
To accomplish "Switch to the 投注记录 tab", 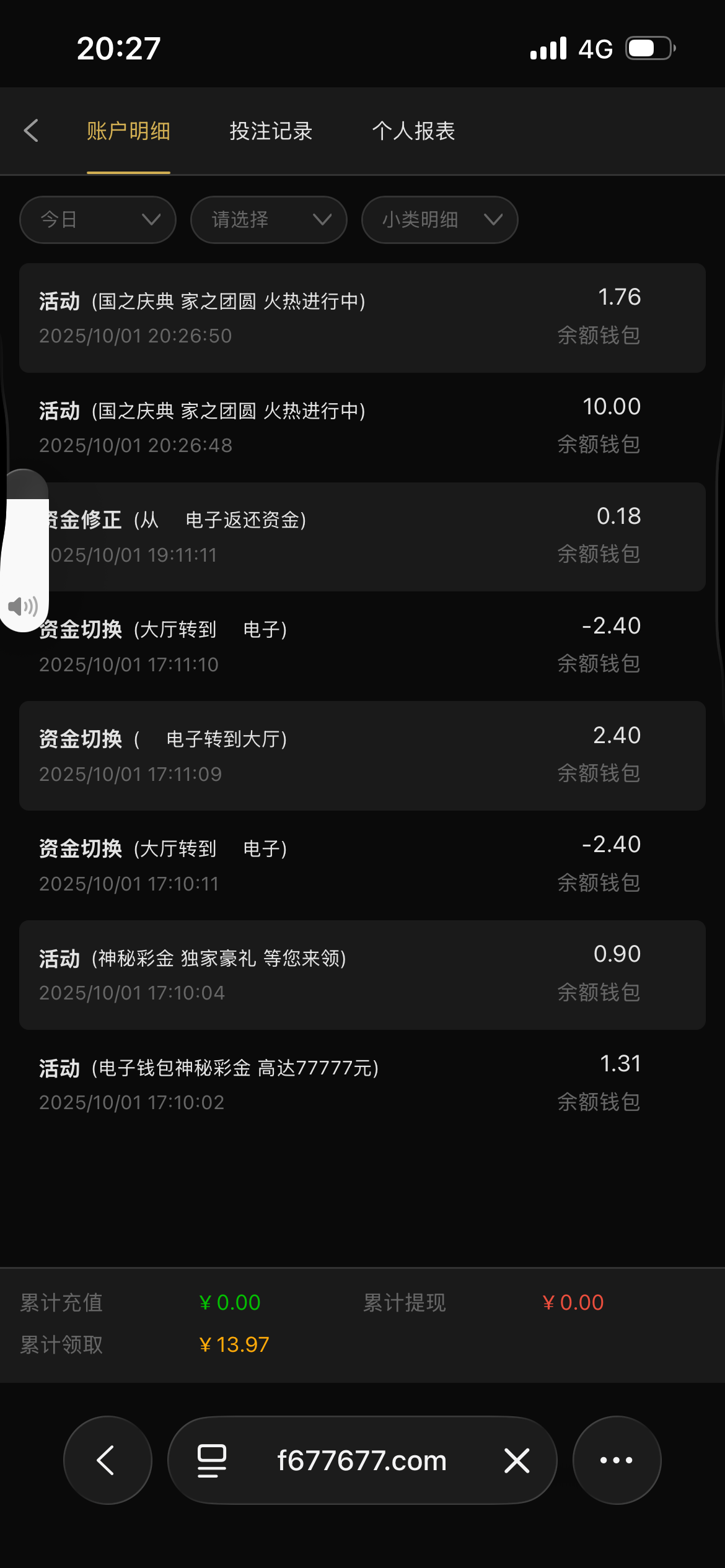I will pyautogui.click(x=271, y=131).
